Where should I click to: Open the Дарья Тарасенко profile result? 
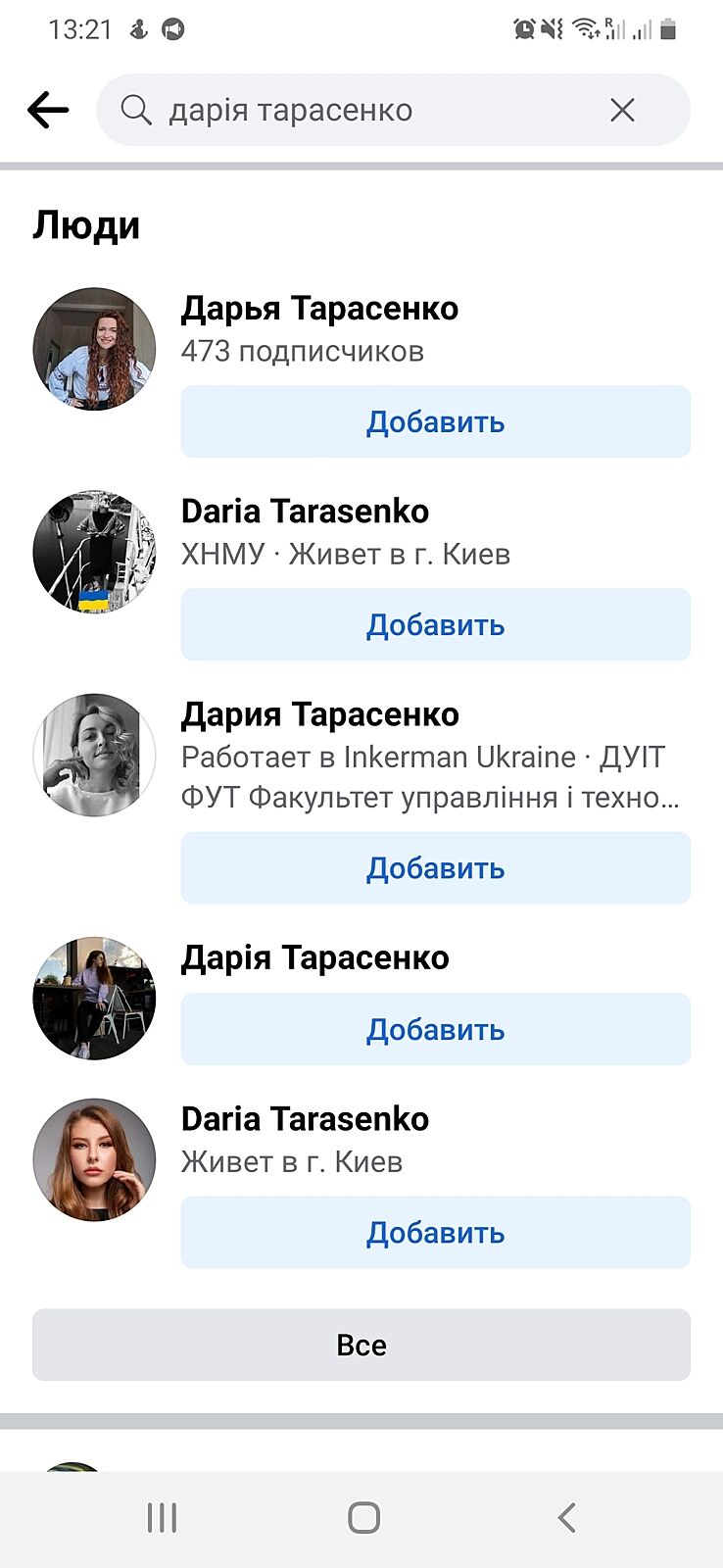click(319, 309)
